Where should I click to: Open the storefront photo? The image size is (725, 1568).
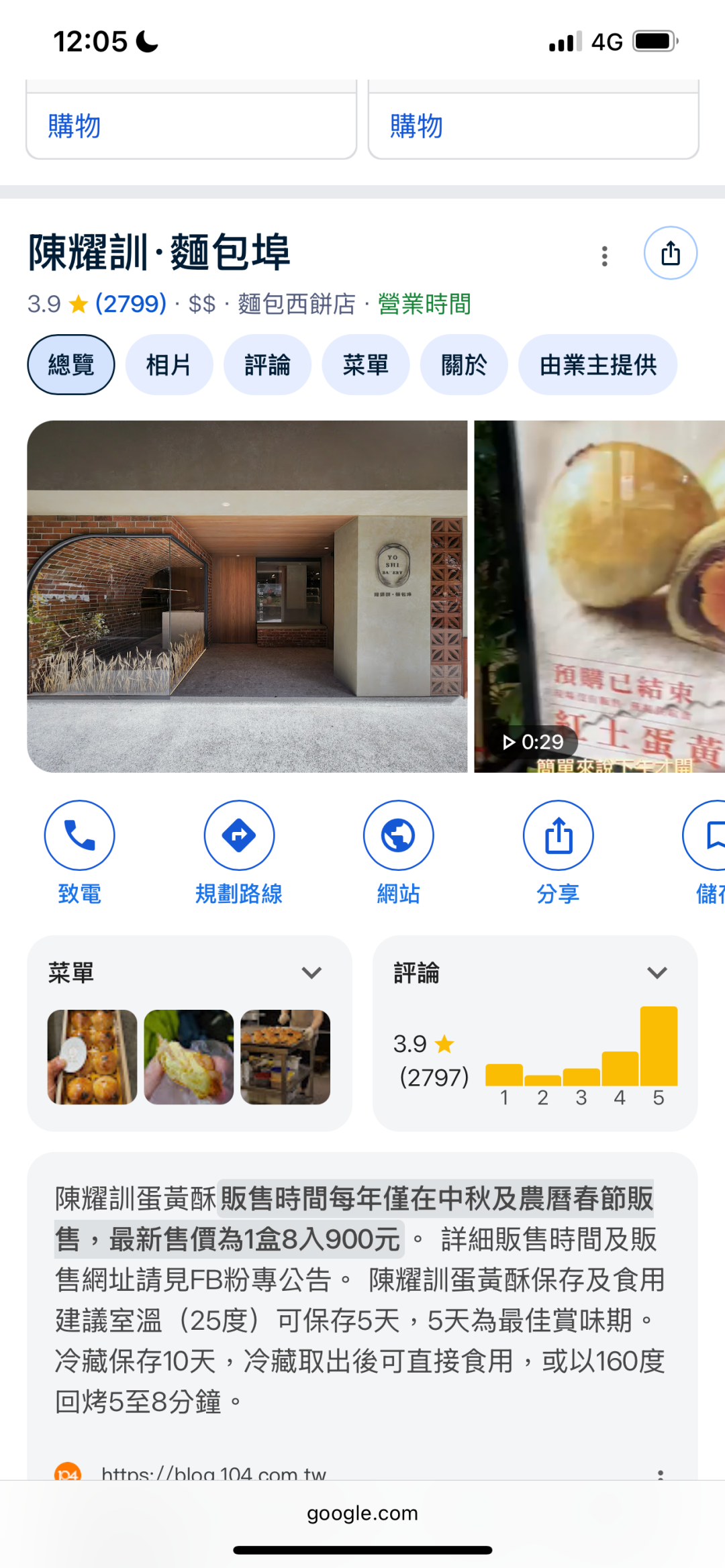(247, 596)
